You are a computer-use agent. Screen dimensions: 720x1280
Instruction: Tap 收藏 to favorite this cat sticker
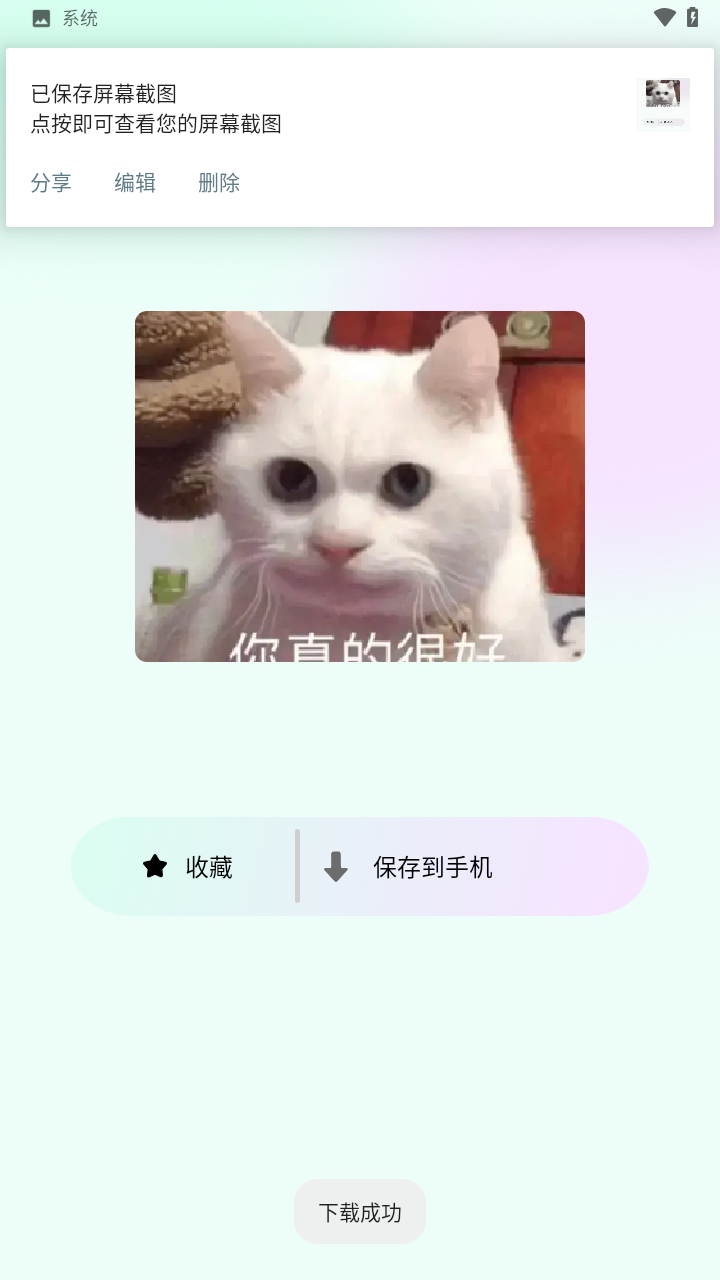(x=187, y=867)
